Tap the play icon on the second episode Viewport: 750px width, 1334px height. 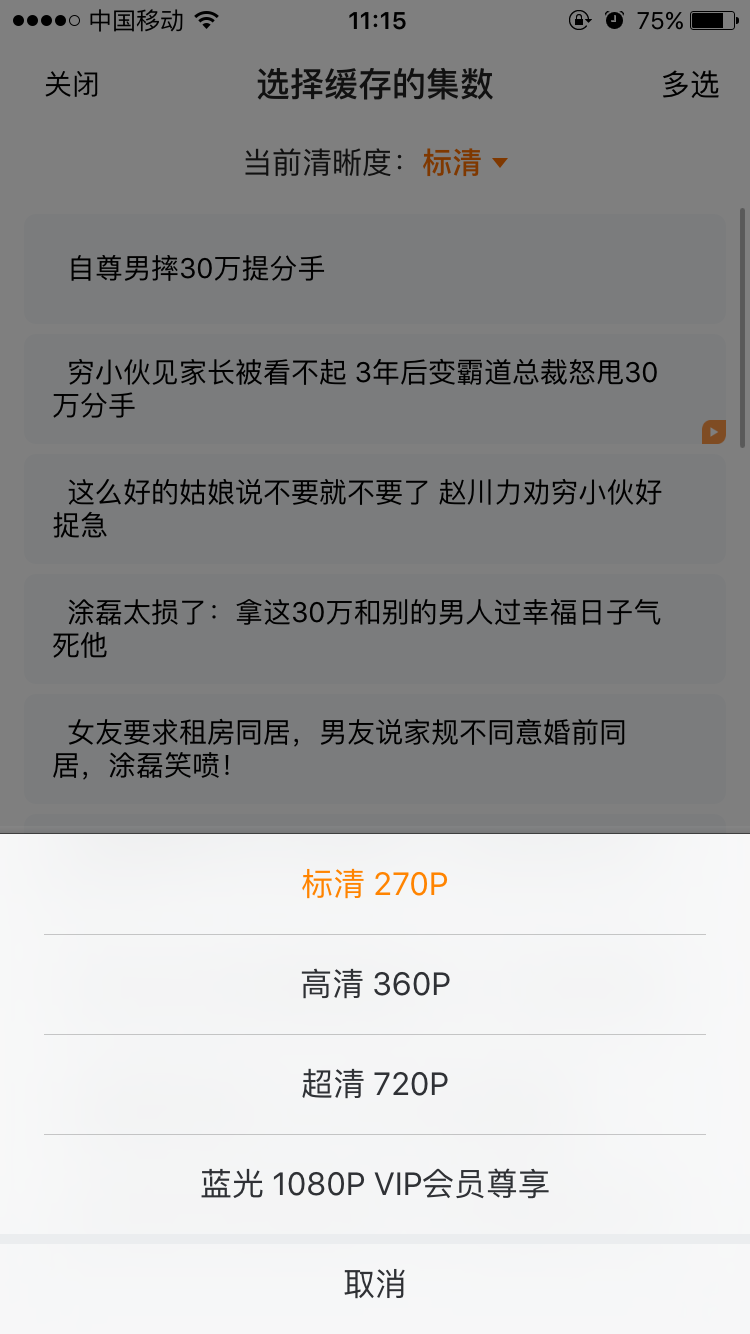tap(713, 431)
